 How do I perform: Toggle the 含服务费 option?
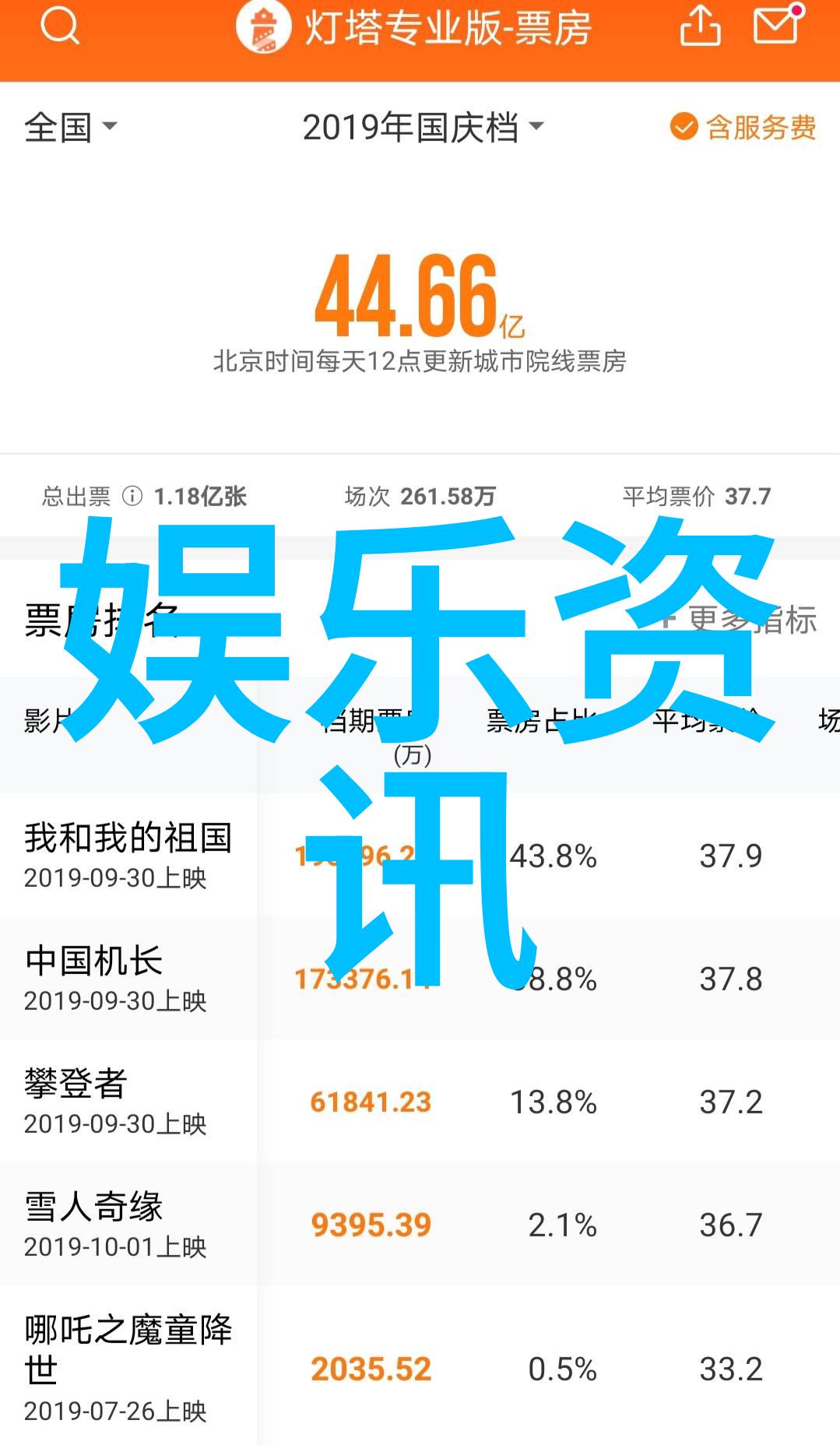coord(743,127)
